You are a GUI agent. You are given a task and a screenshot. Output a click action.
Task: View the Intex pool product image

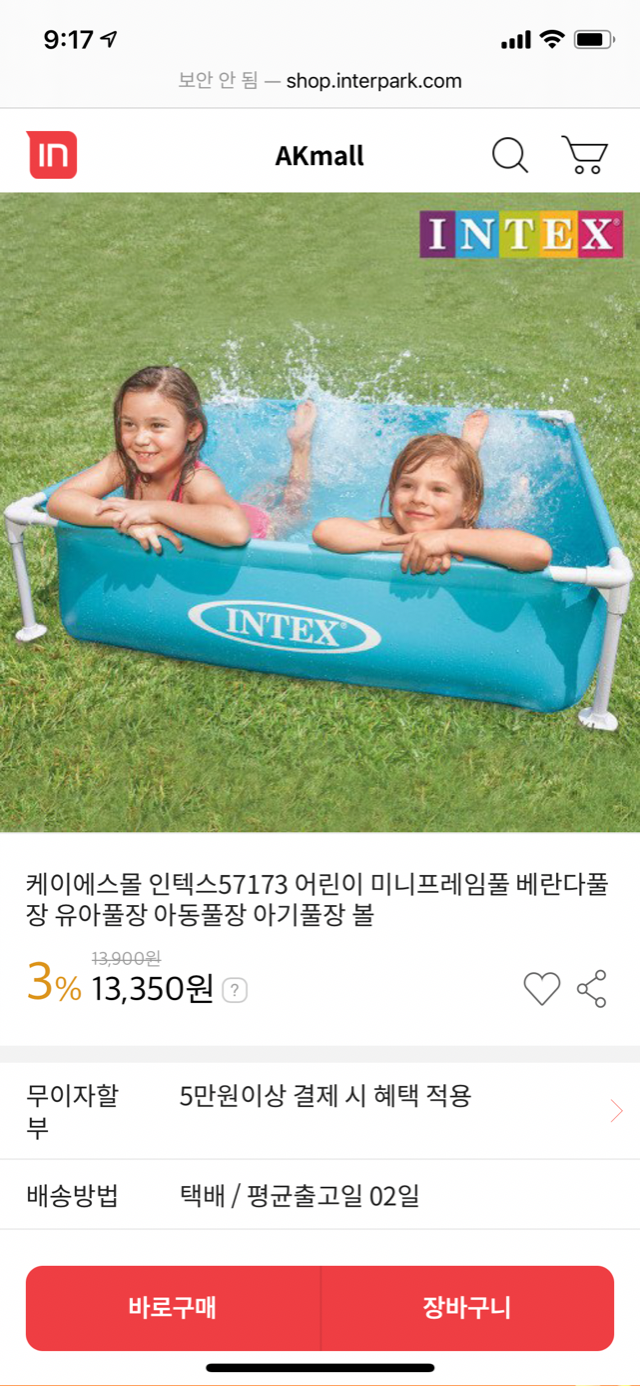pyautogui.click(x=320, y=512)
